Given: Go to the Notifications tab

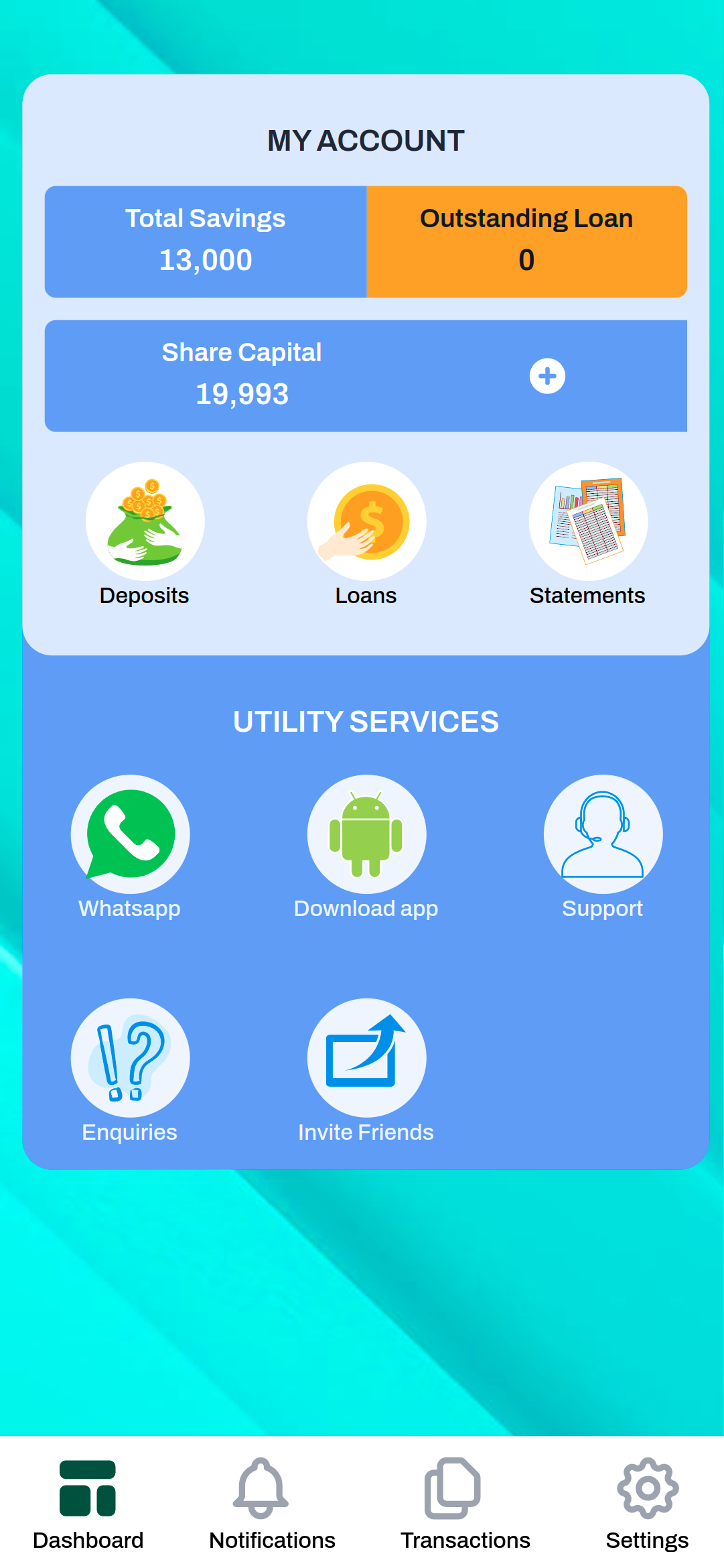Looking at the screenshot, I should (x=272, y=1504).
